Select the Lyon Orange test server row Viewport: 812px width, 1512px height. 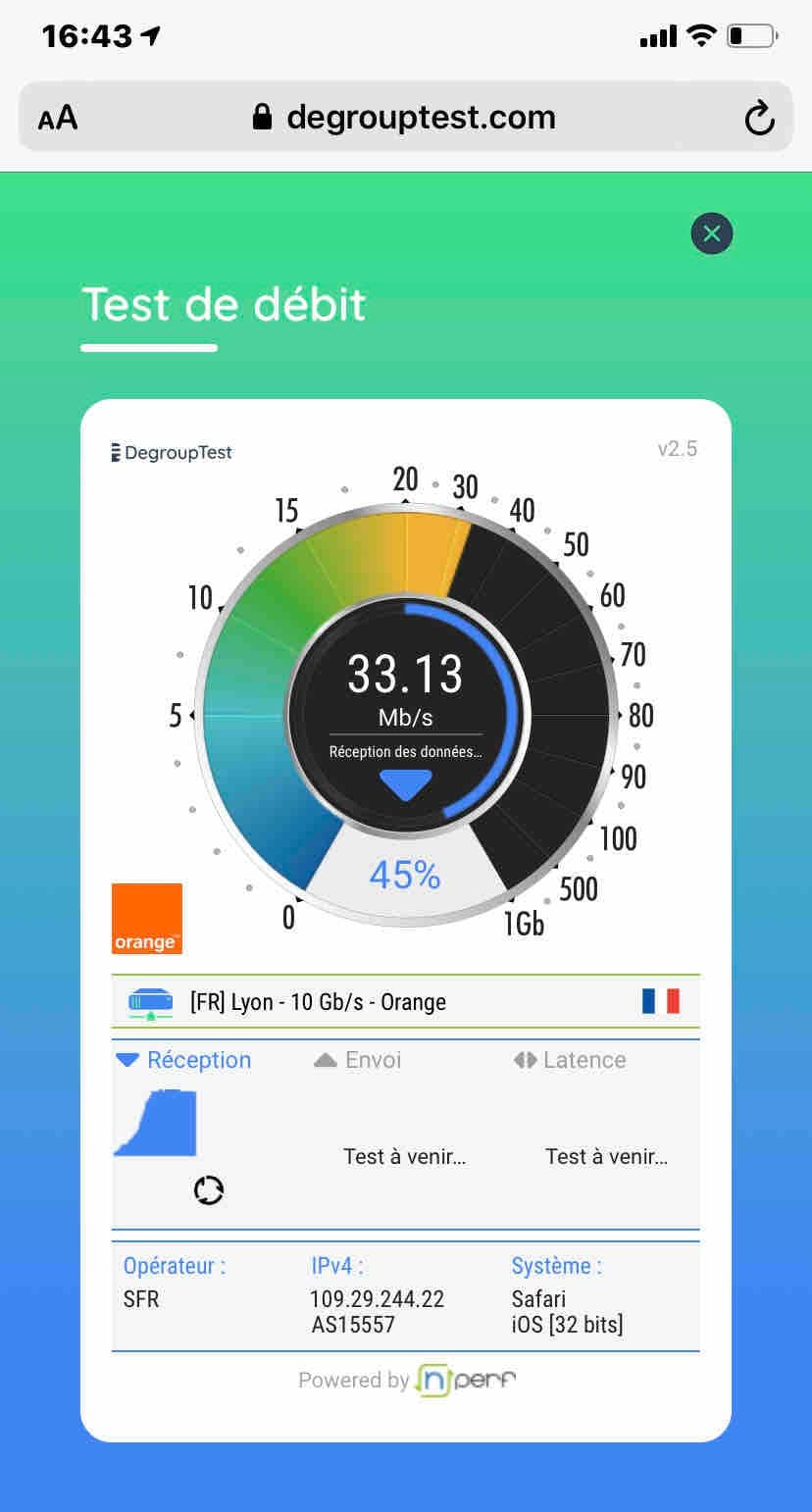pyautogui.click(x=406, y=1001)
